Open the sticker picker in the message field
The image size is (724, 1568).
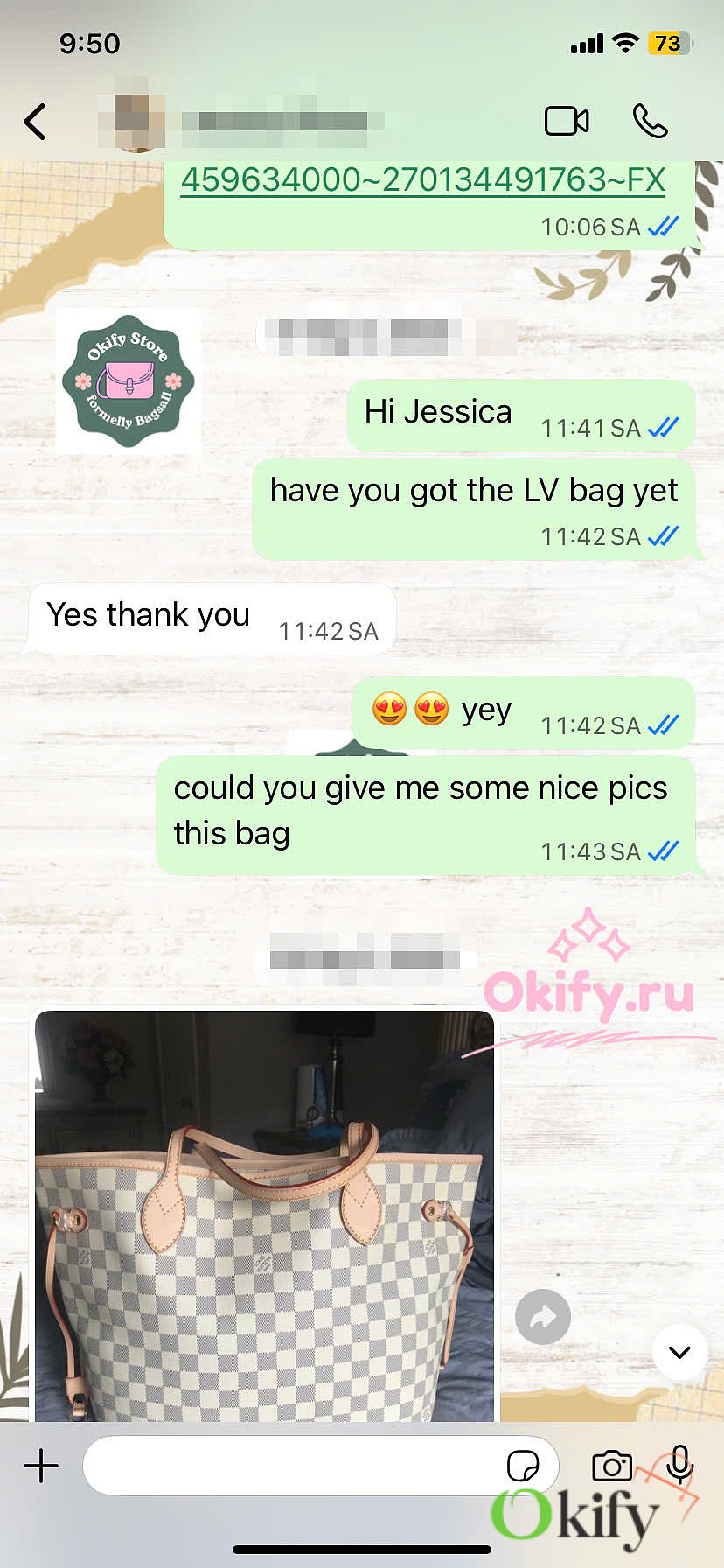tap(523, 1465)
